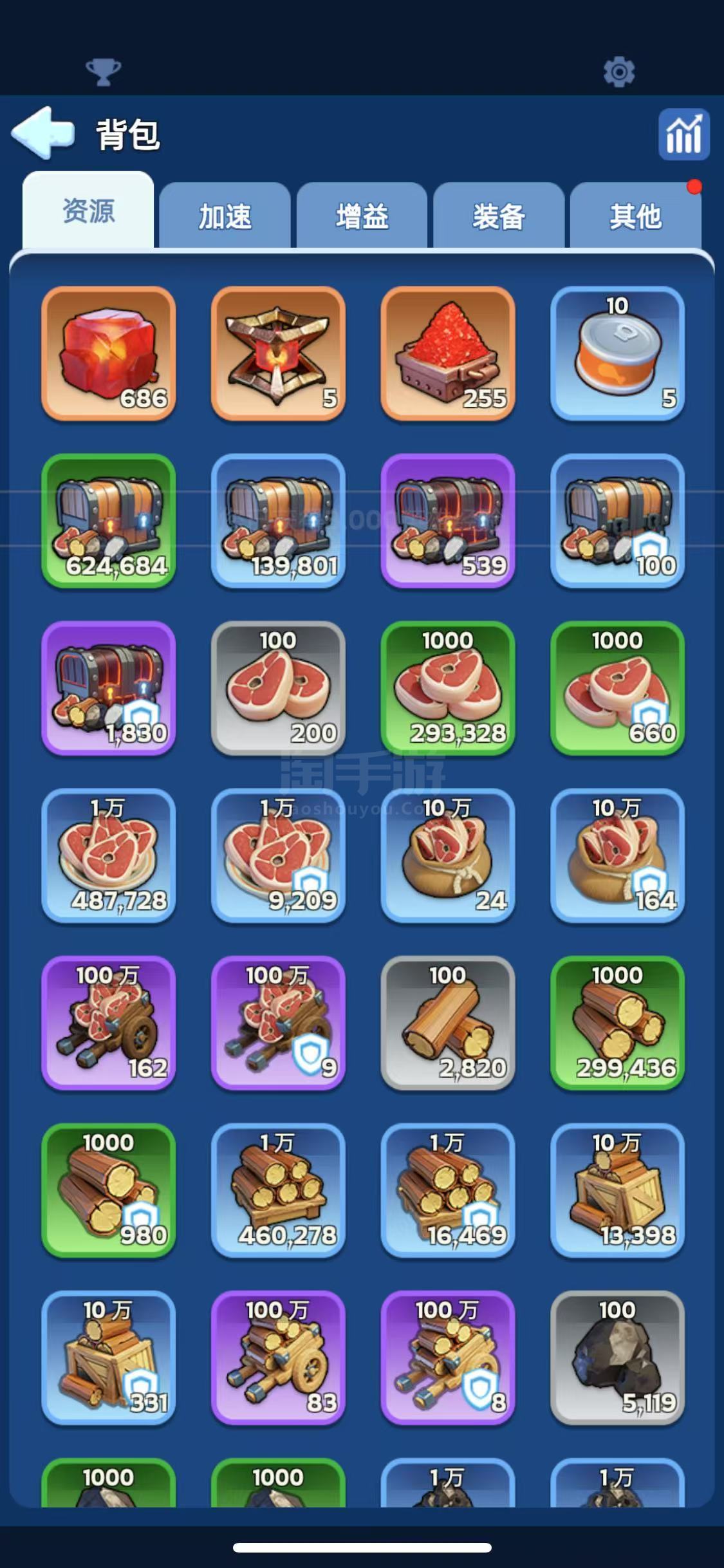The image size is (724, 1568).
Task: Open the 10万 wood crate with 13,398
Action: click(x=617, y=1190)
